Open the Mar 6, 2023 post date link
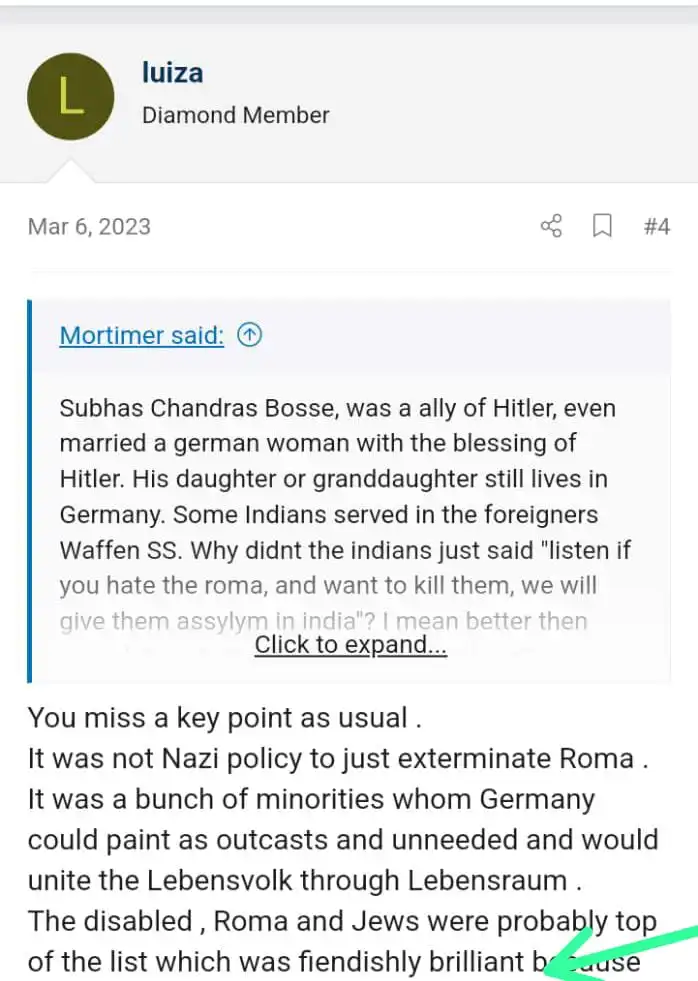The height and width of the screenshot is (981, 698). 89,226
